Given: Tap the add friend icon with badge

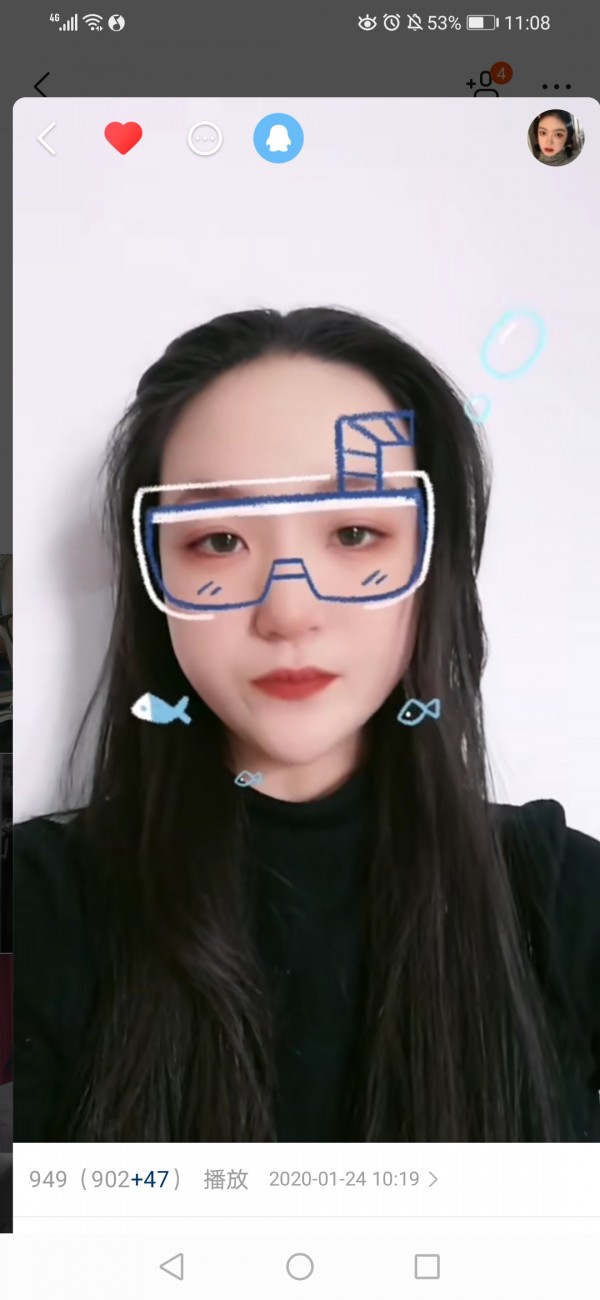Looking at the screenshot, I should 487,82.
